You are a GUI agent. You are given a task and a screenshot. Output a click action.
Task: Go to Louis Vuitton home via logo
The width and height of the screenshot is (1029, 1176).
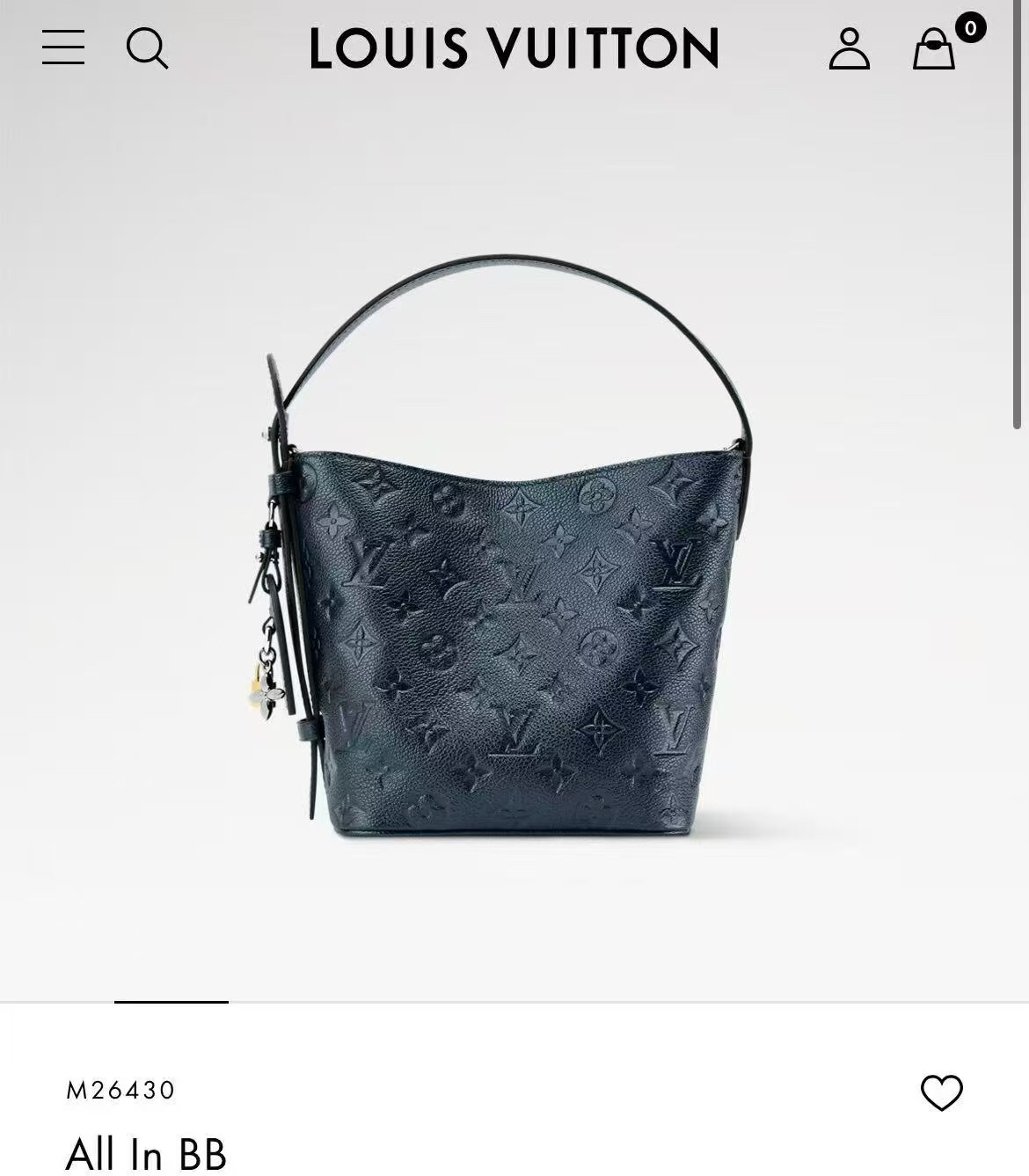(x=514, y=48)
